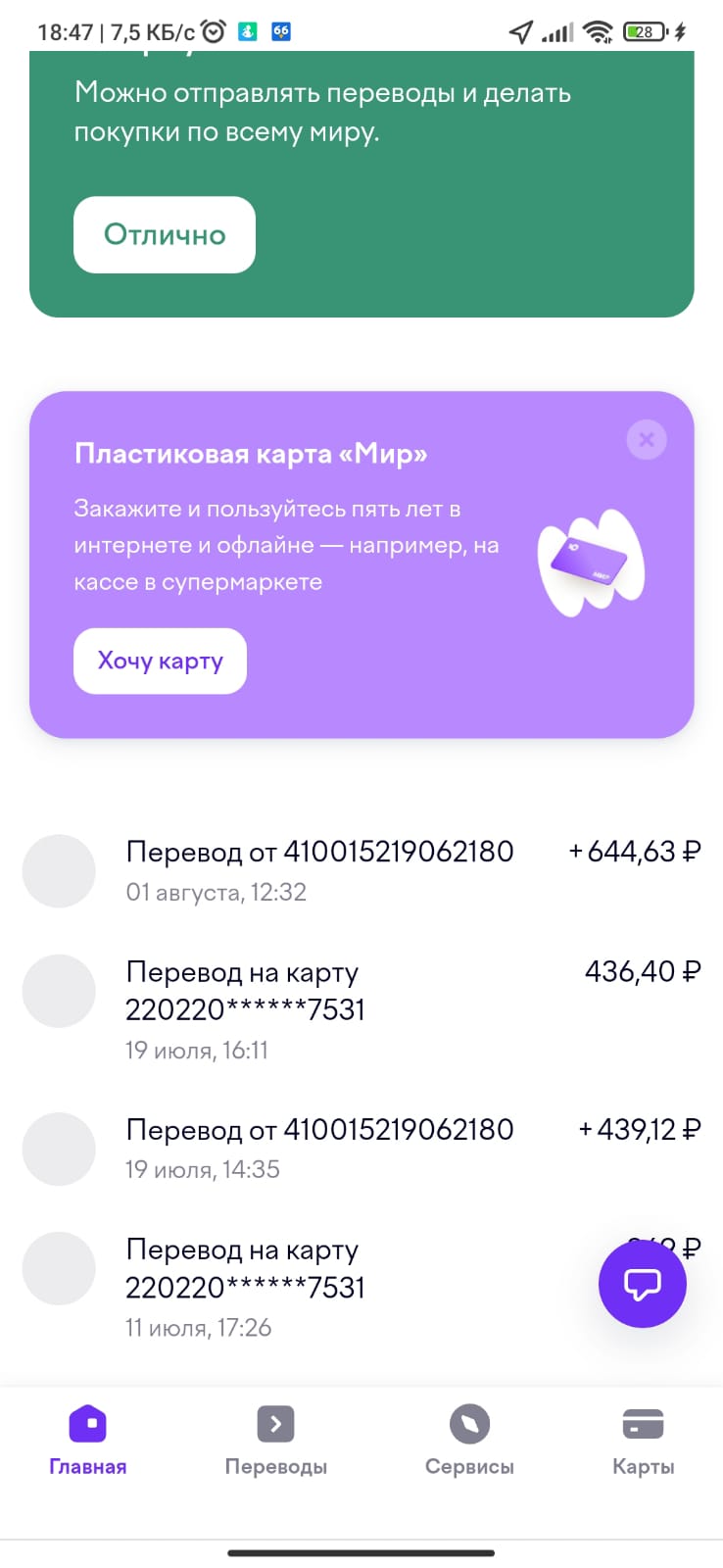723x1568 pixels.
Task: Go to the Главная tab
Action: (88, 1441)
